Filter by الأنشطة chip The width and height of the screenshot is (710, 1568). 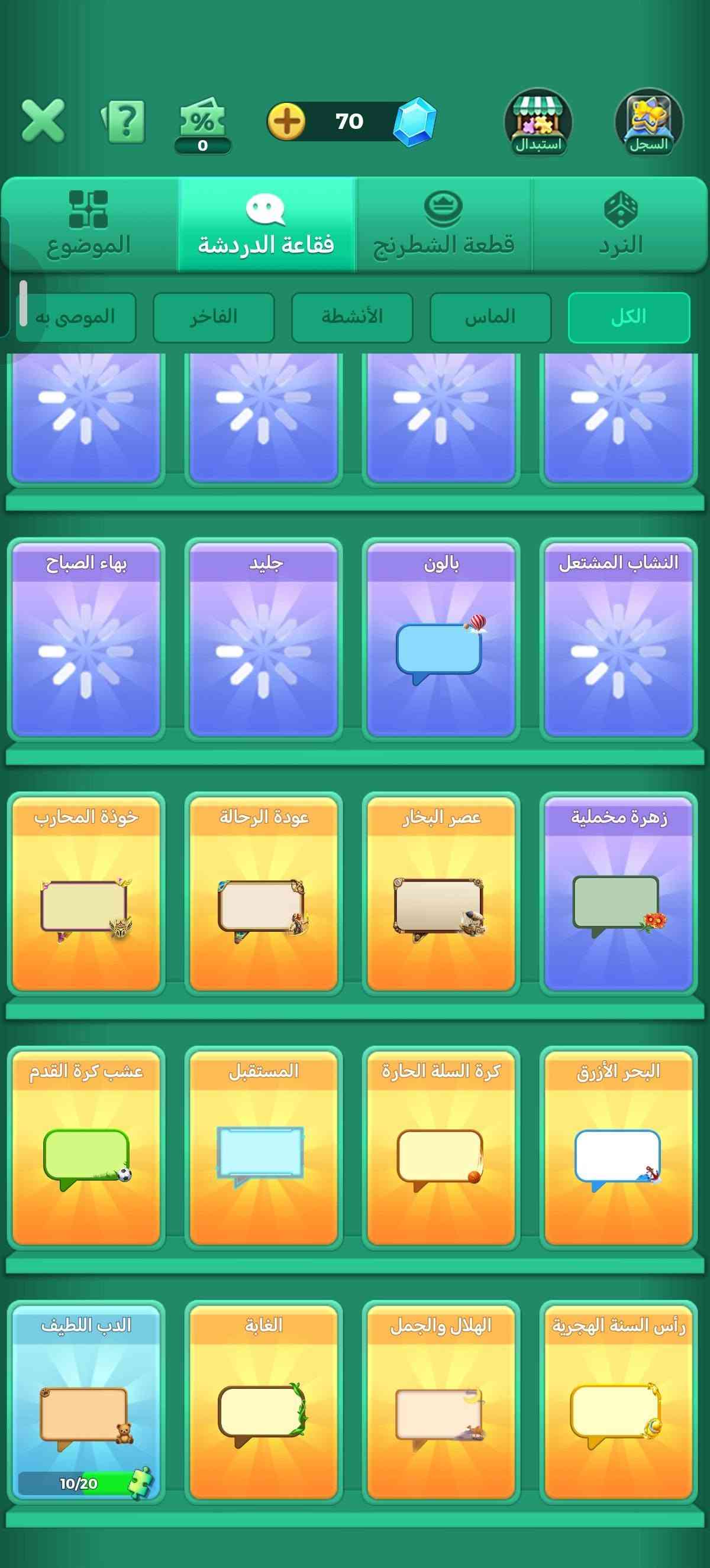coord(352,317)
